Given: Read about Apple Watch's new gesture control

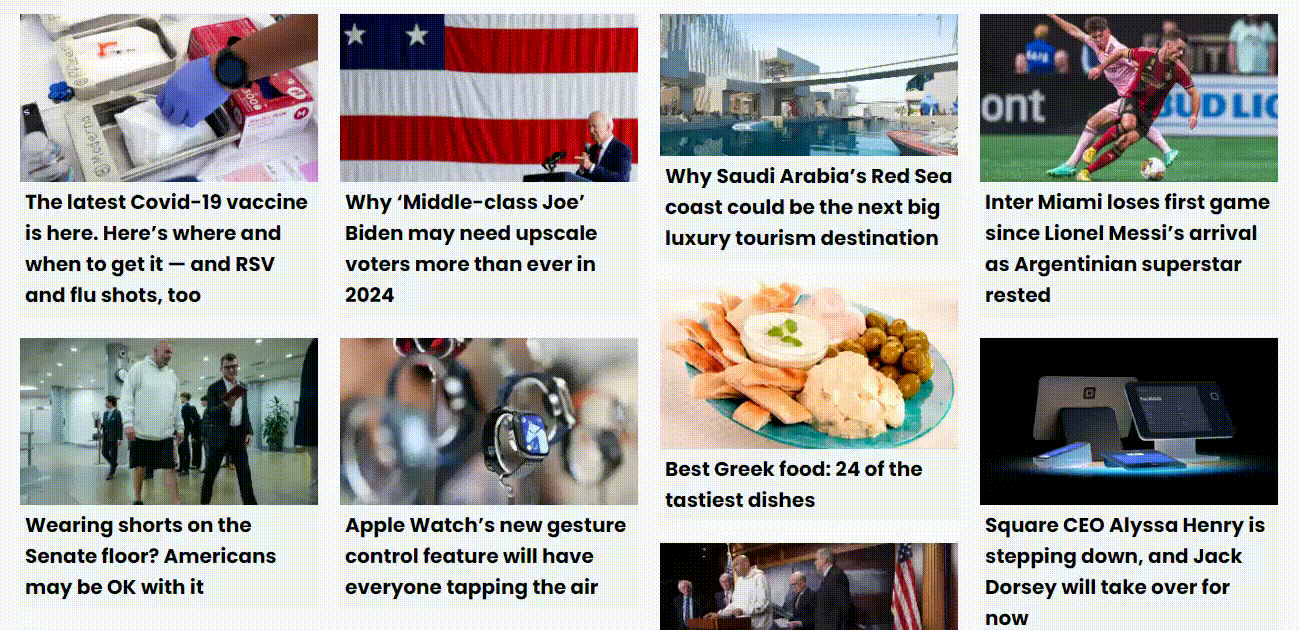Looking at the screenshot, I should 485,555.
